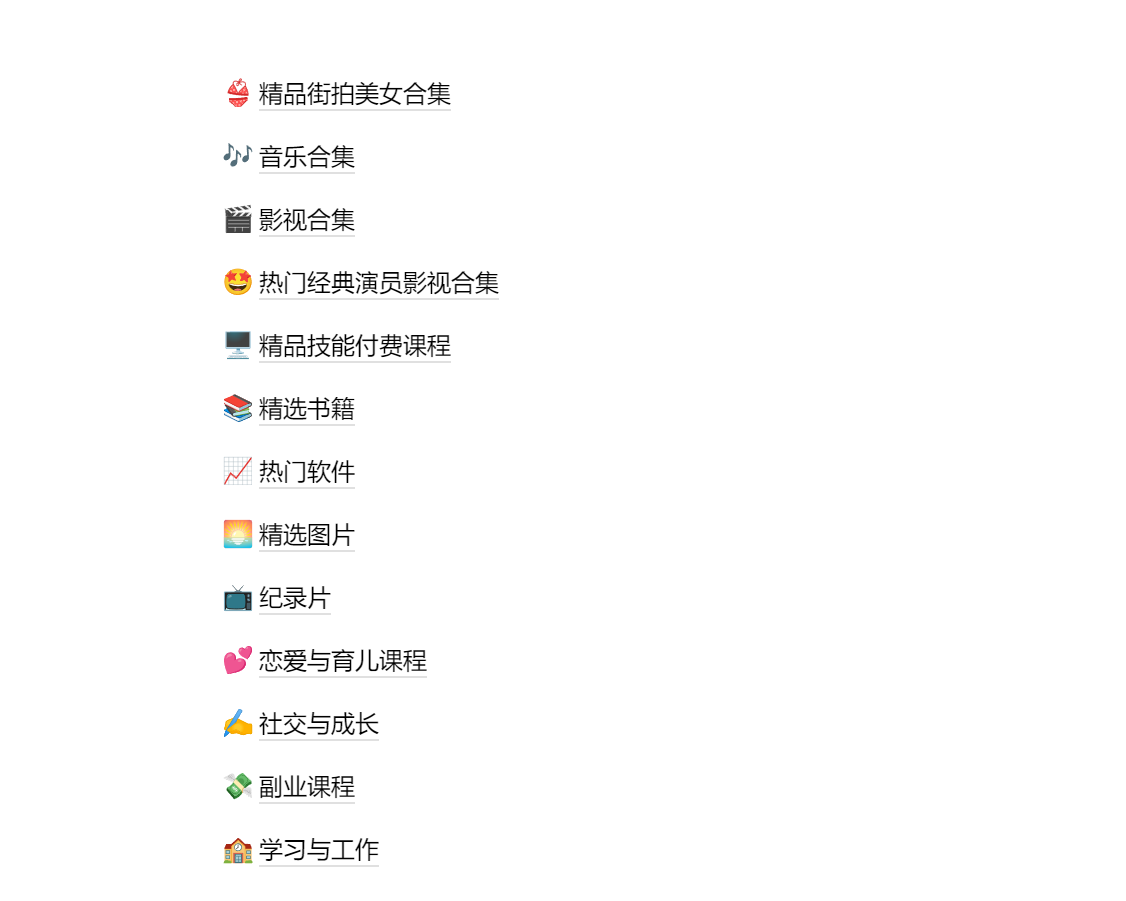
Task: Open the 音乐合集 link
Action: click(306, 157)
